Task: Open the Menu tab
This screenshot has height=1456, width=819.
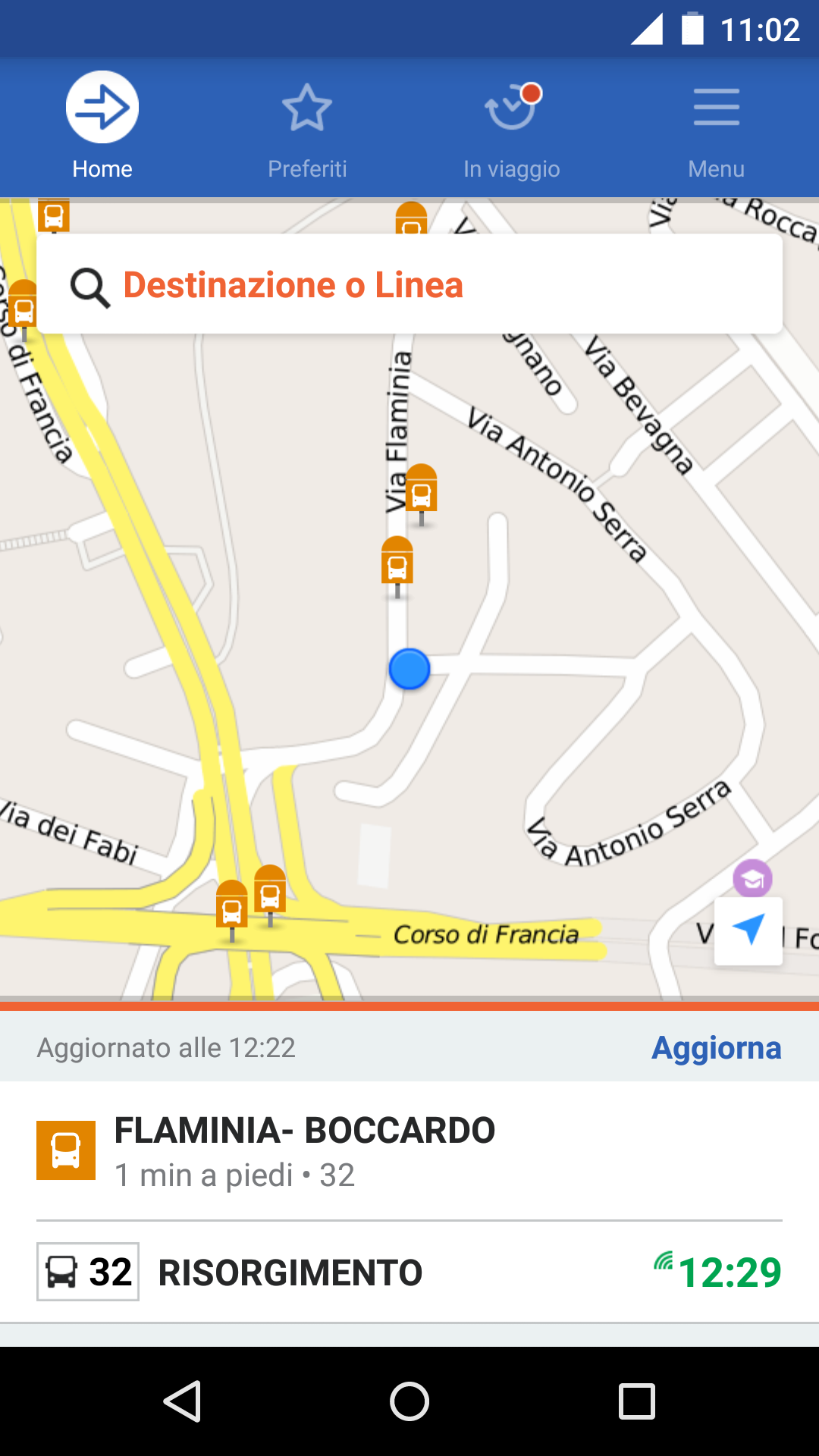Action: [716, 127]
